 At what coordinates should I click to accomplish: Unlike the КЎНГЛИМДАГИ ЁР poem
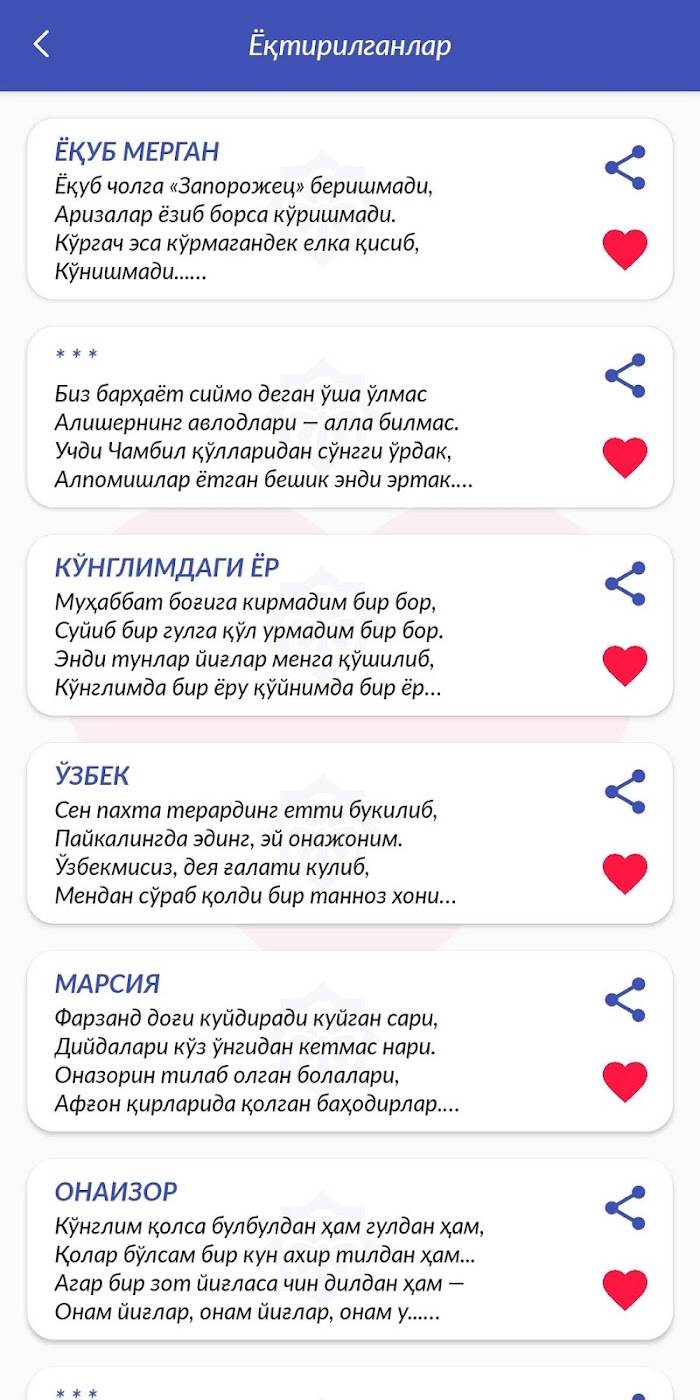click(625, 666)
